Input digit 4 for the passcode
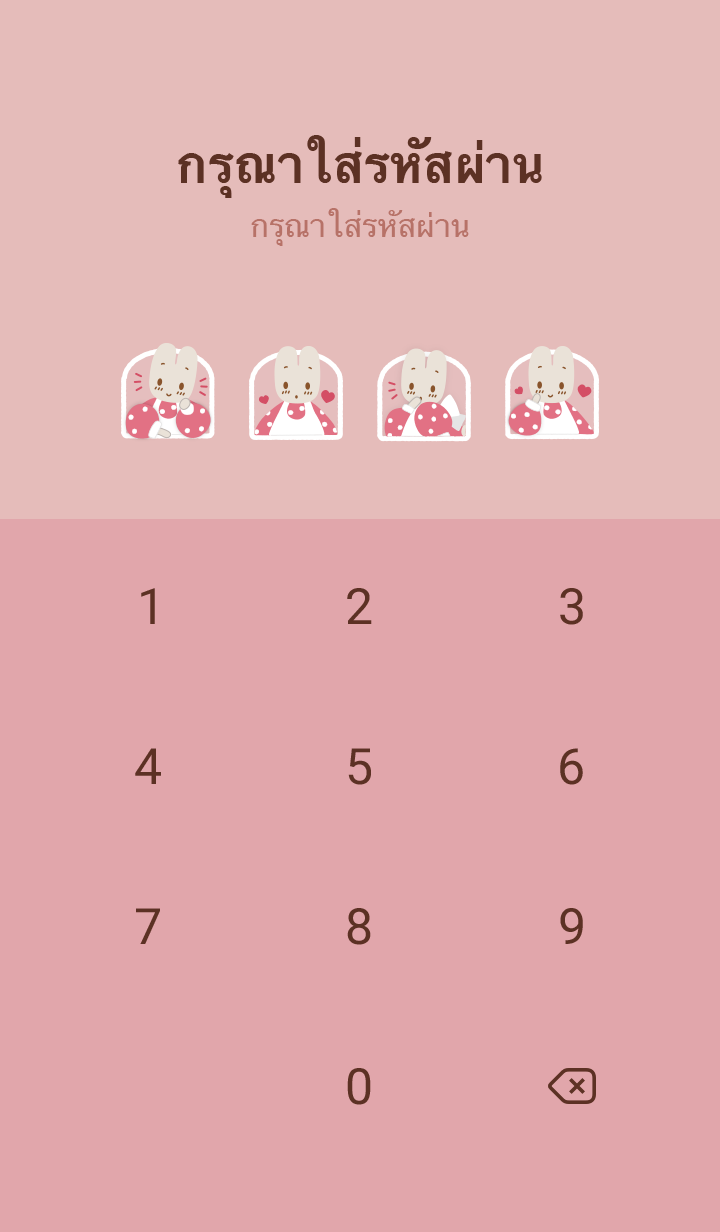720x1232 pixels. (x=148, y=767)
